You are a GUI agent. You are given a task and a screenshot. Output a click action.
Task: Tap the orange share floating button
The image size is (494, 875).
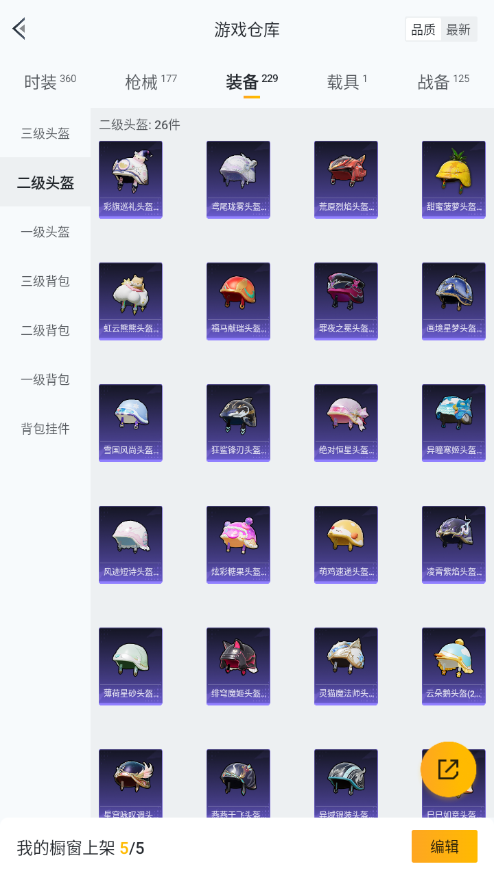tap(448, 769)
